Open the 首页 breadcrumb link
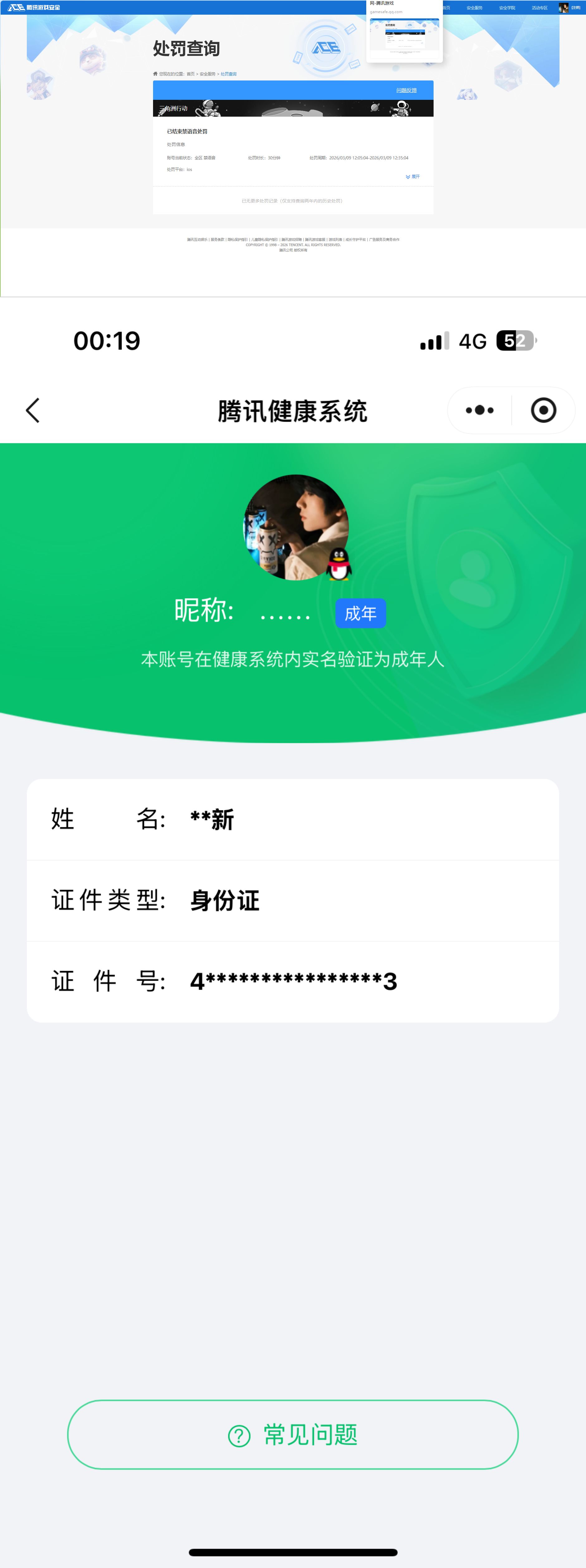The height and width of the screenshot is (1568, 586). click(190, 74)
